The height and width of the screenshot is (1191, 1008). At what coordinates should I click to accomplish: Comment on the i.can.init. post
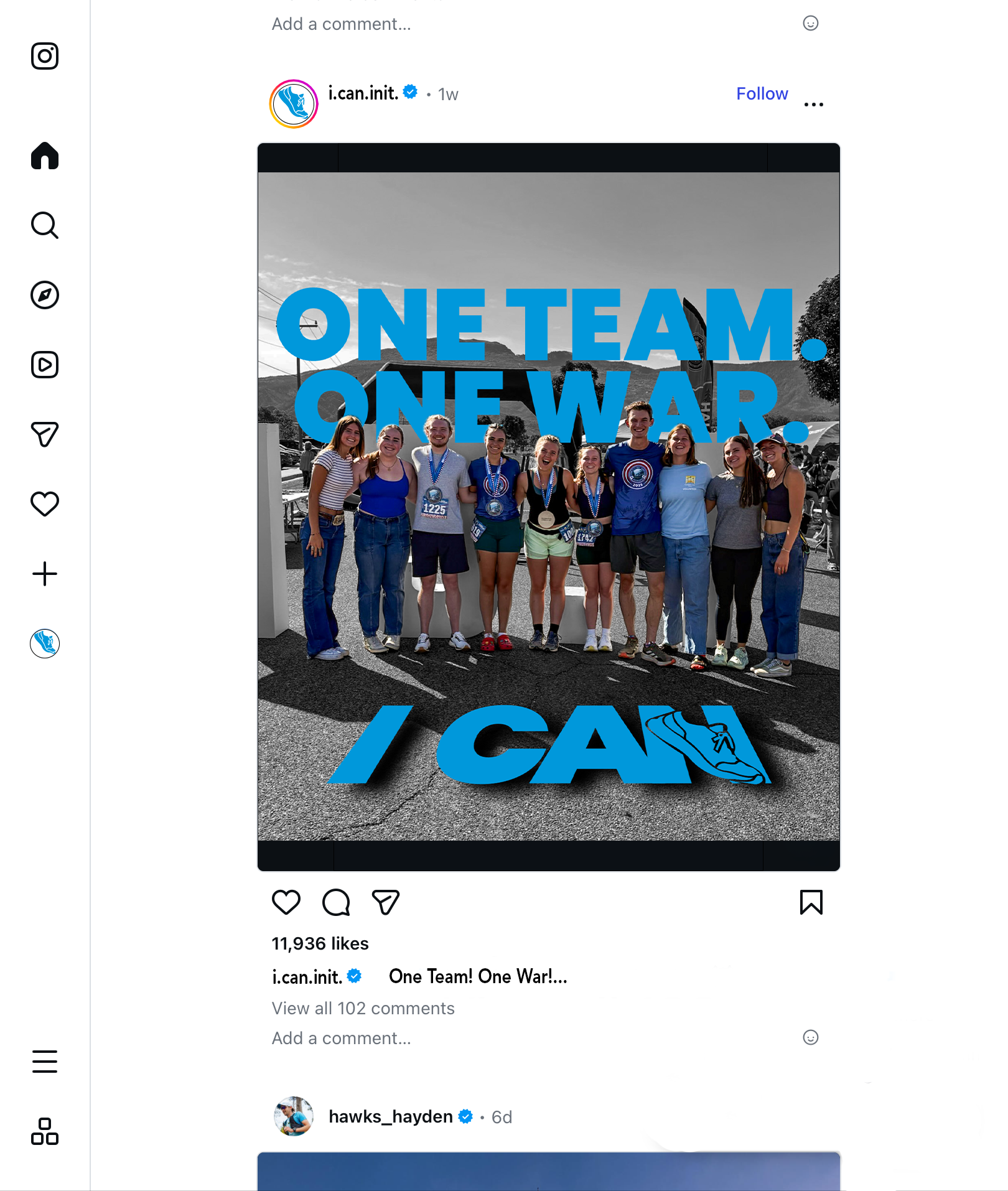(x=336, y=902)
